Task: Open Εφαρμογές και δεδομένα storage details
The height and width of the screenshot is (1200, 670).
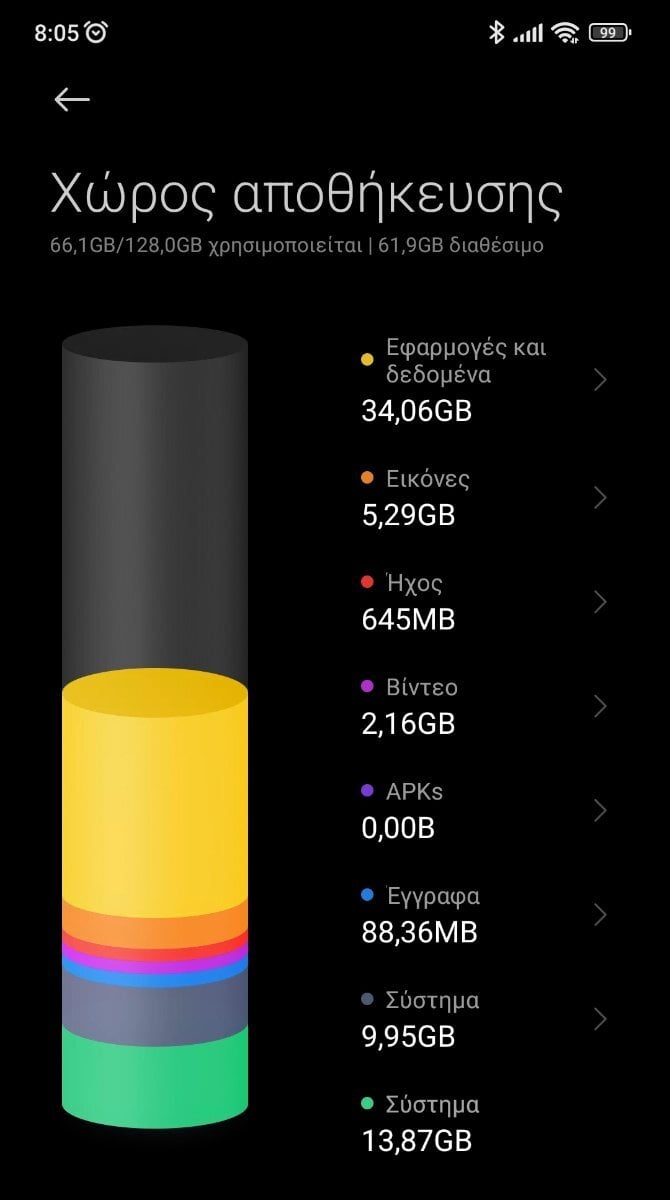Action: click(485, 380)
